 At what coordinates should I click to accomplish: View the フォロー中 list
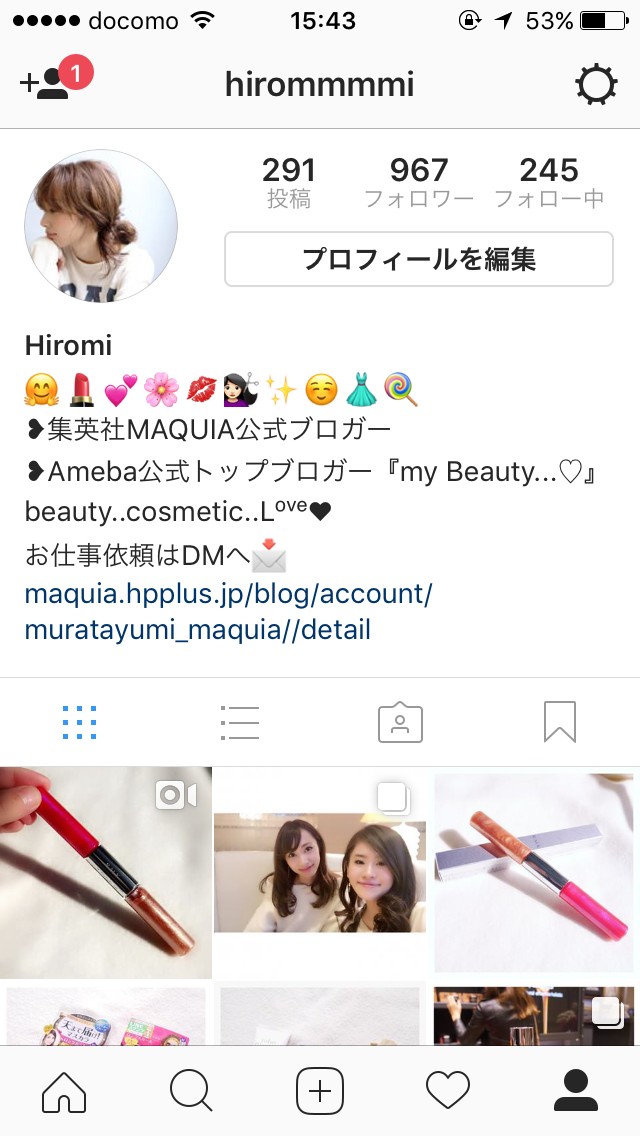[x=549, y=182]
